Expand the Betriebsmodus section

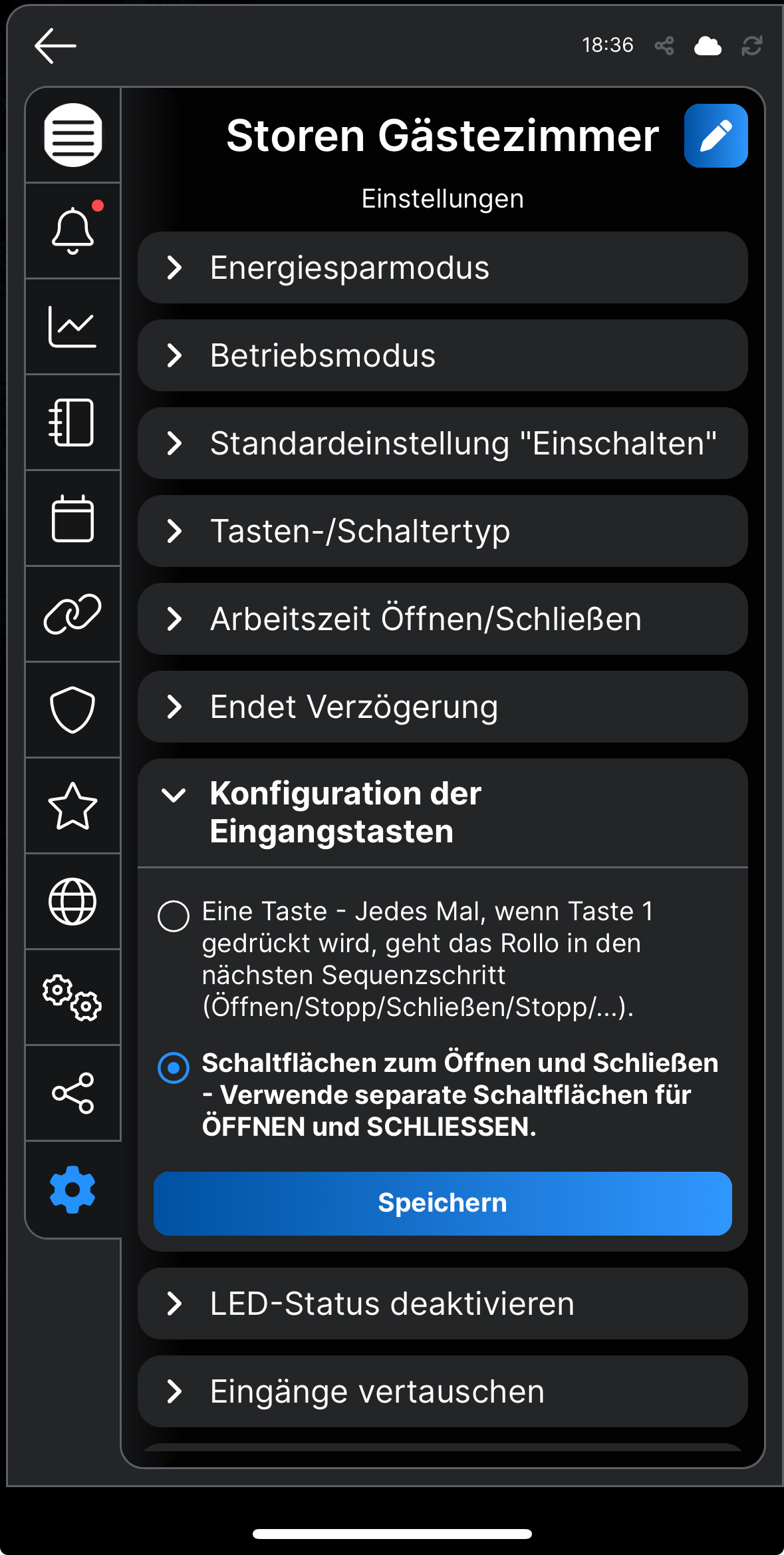[x=442, y=355]
